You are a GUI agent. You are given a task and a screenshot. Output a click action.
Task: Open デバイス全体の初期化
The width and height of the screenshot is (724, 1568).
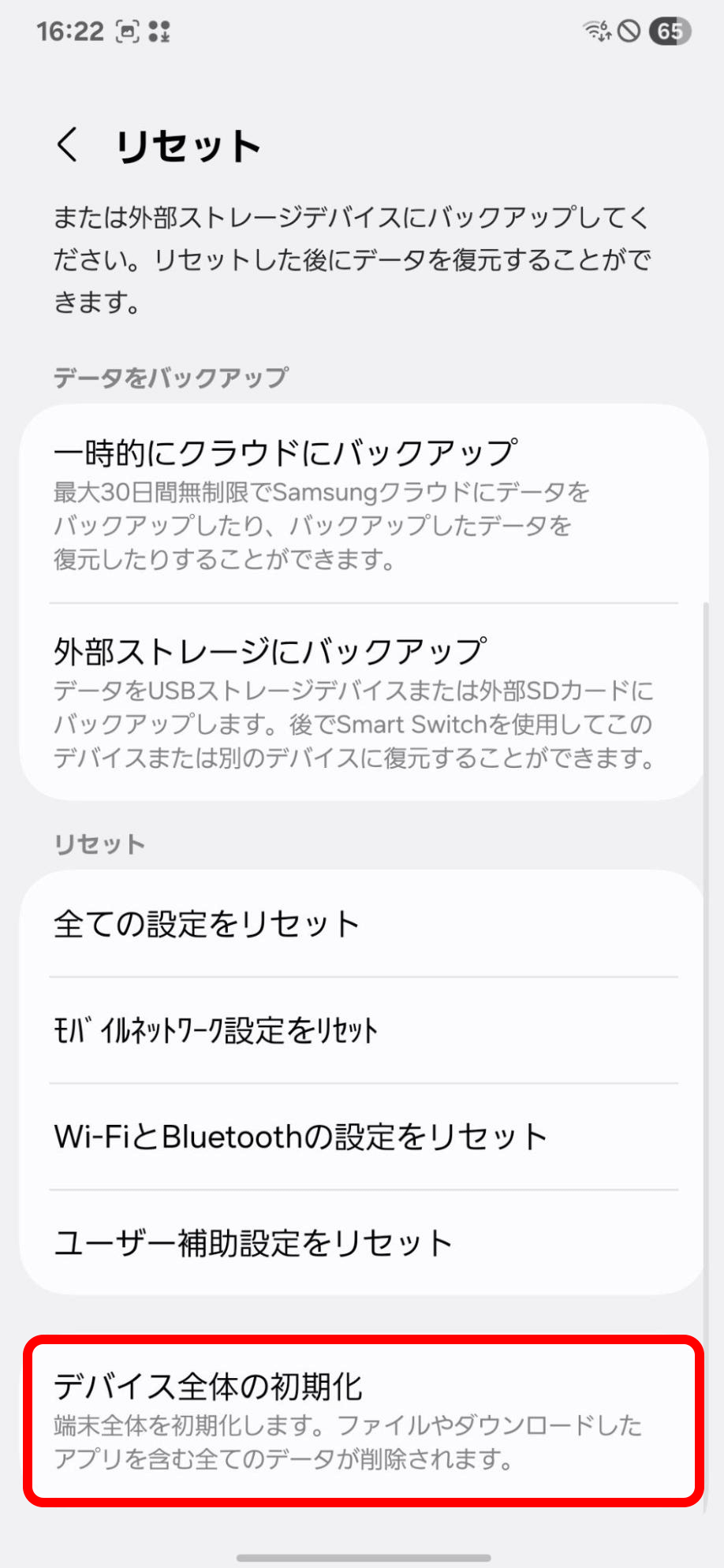click(363, 1421)
